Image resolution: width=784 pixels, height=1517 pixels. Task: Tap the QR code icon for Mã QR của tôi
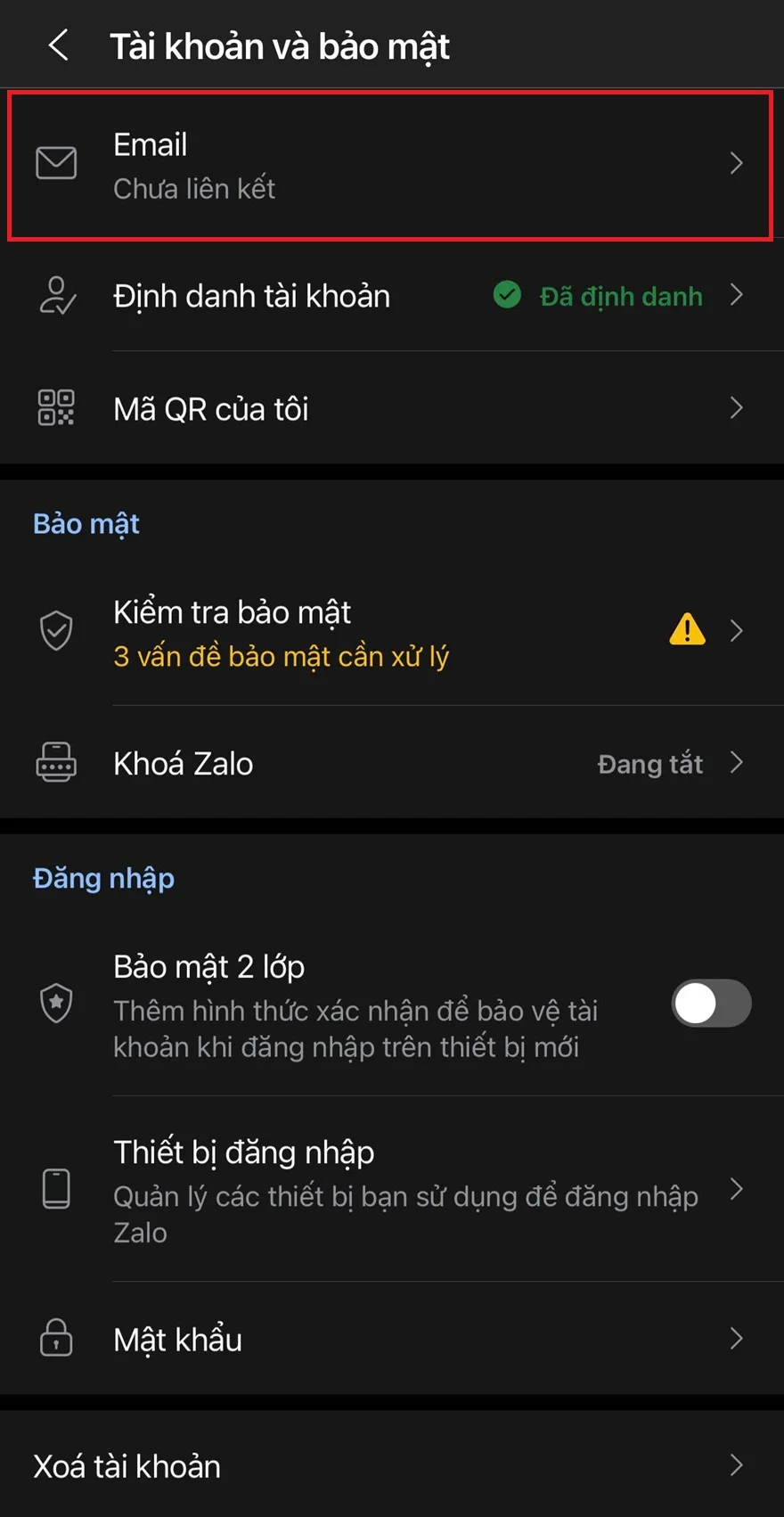(x=56, y=408)
